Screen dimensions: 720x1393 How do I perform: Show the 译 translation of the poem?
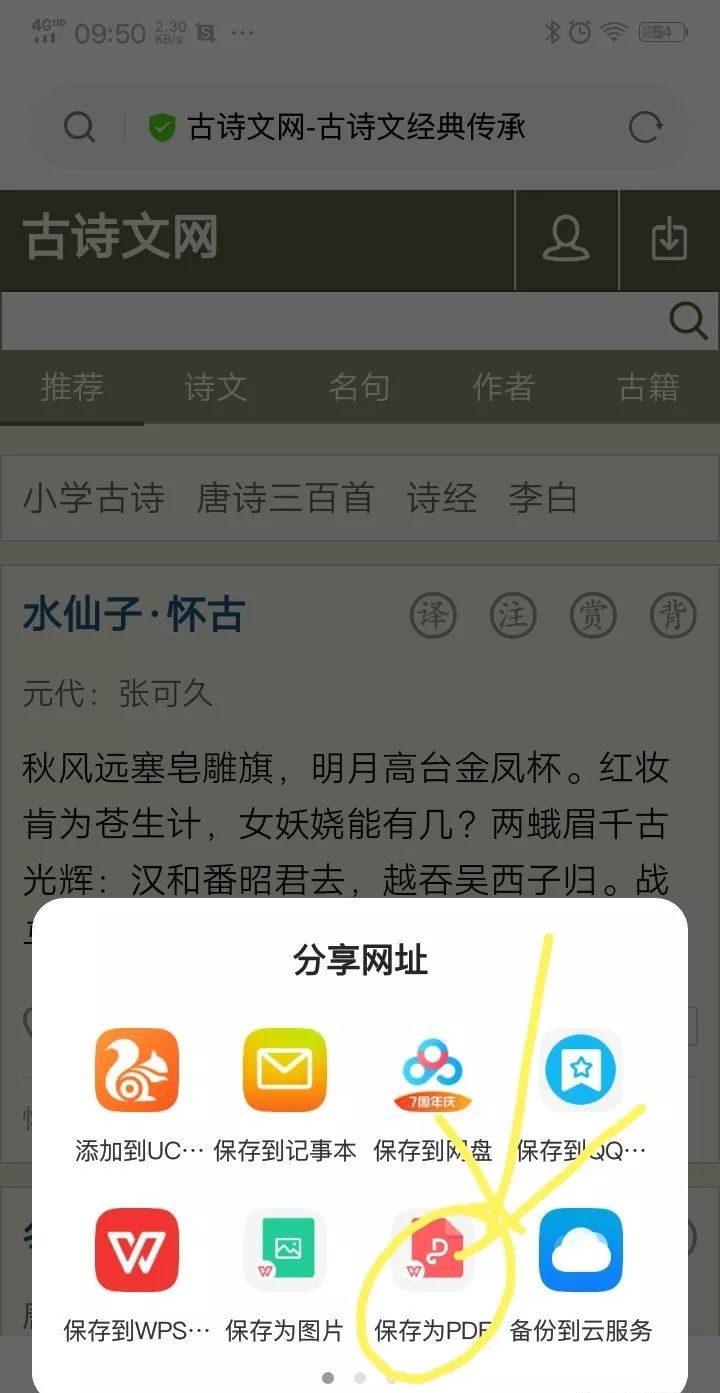pos(432,616)
